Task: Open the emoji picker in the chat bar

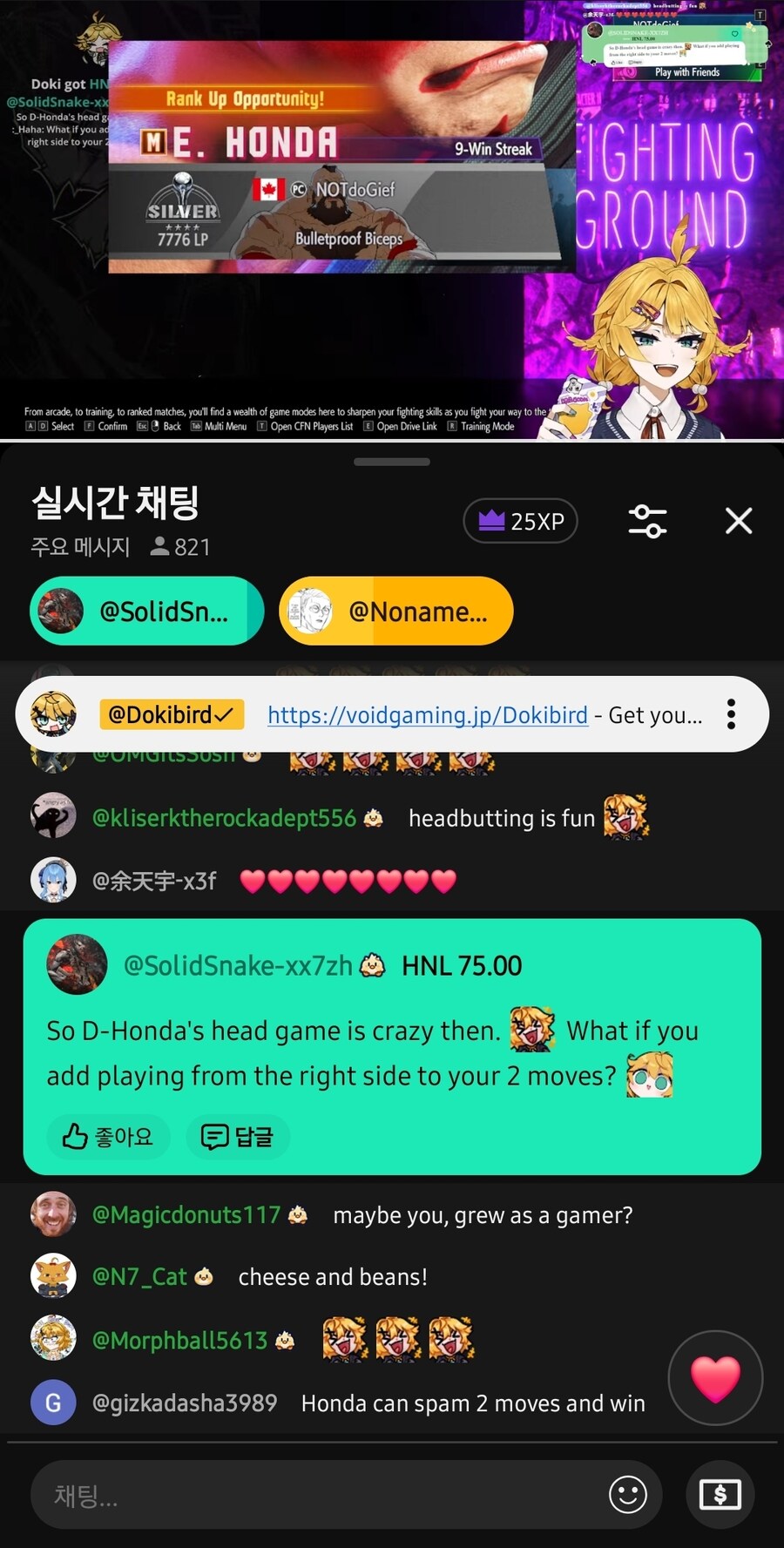Action: tap(628, 1495)
